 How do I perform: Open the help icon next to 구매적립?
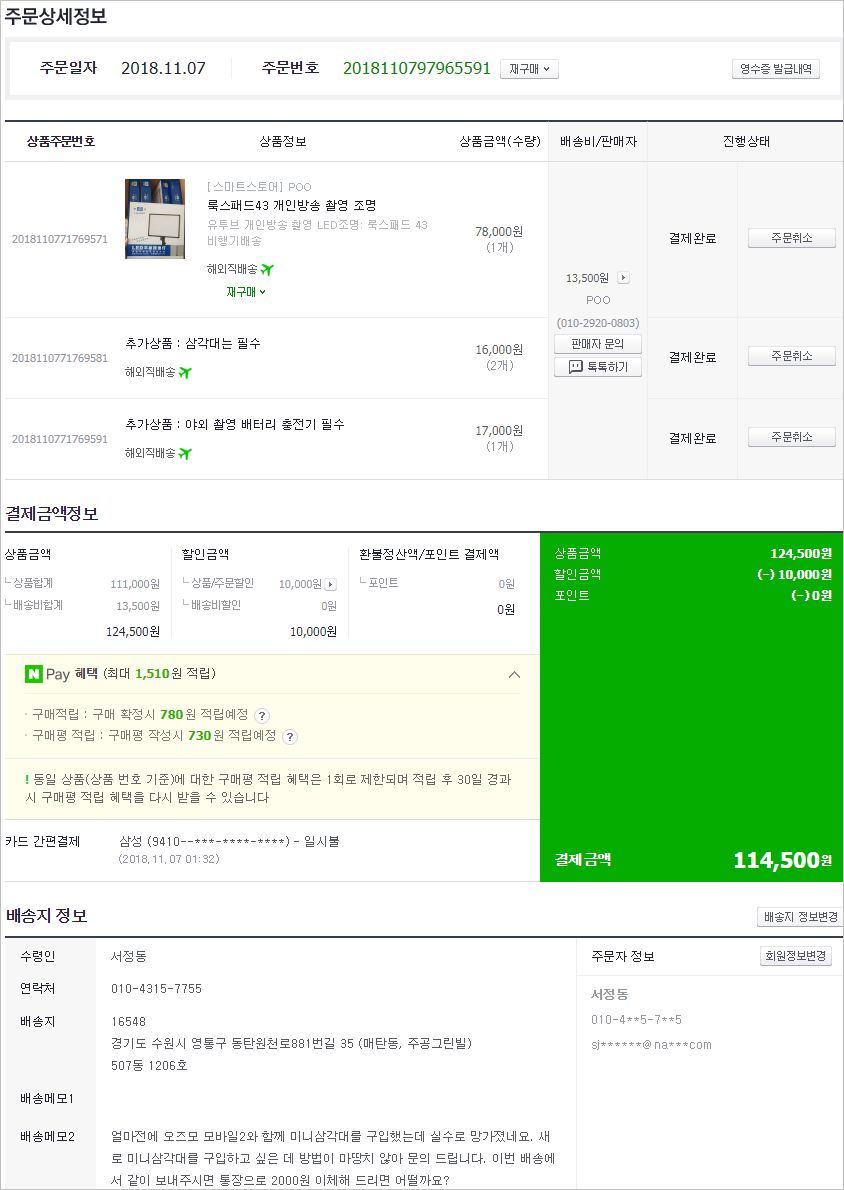pyautogui.click(x=262, y=716)
